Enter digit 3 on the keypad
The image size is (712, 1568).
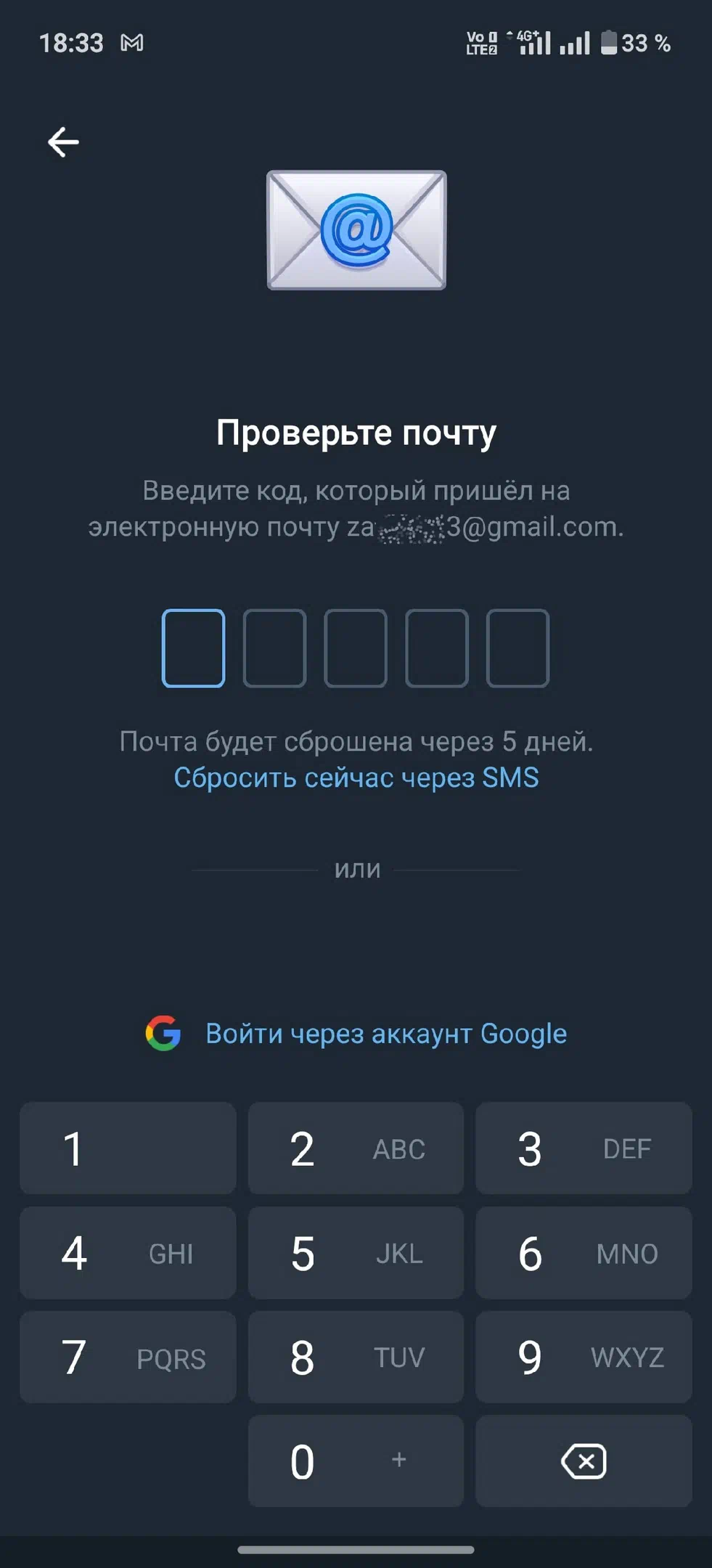coord(584,1148)
